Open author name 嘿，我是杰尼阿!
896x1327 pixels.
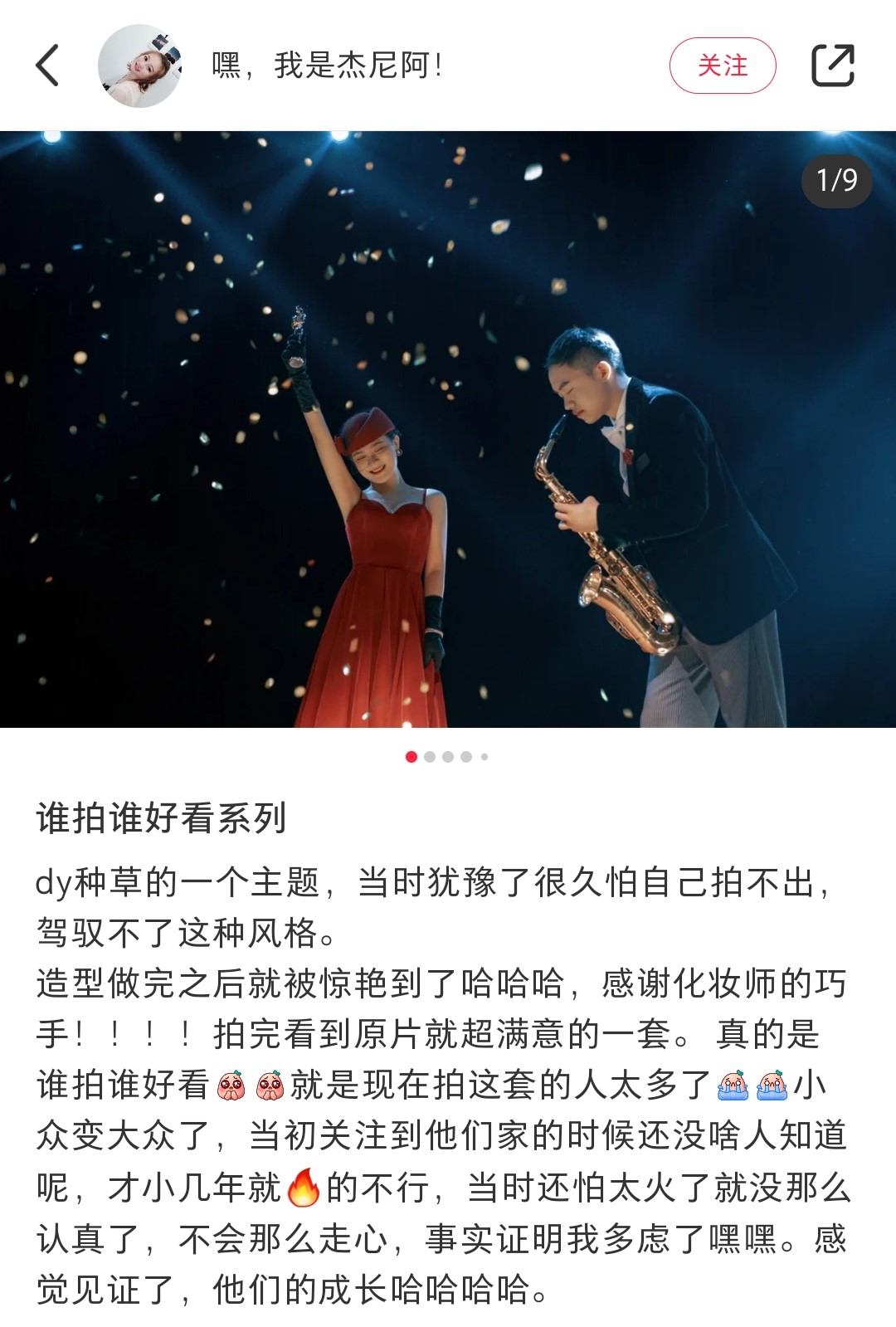click(x=327, y=66)
